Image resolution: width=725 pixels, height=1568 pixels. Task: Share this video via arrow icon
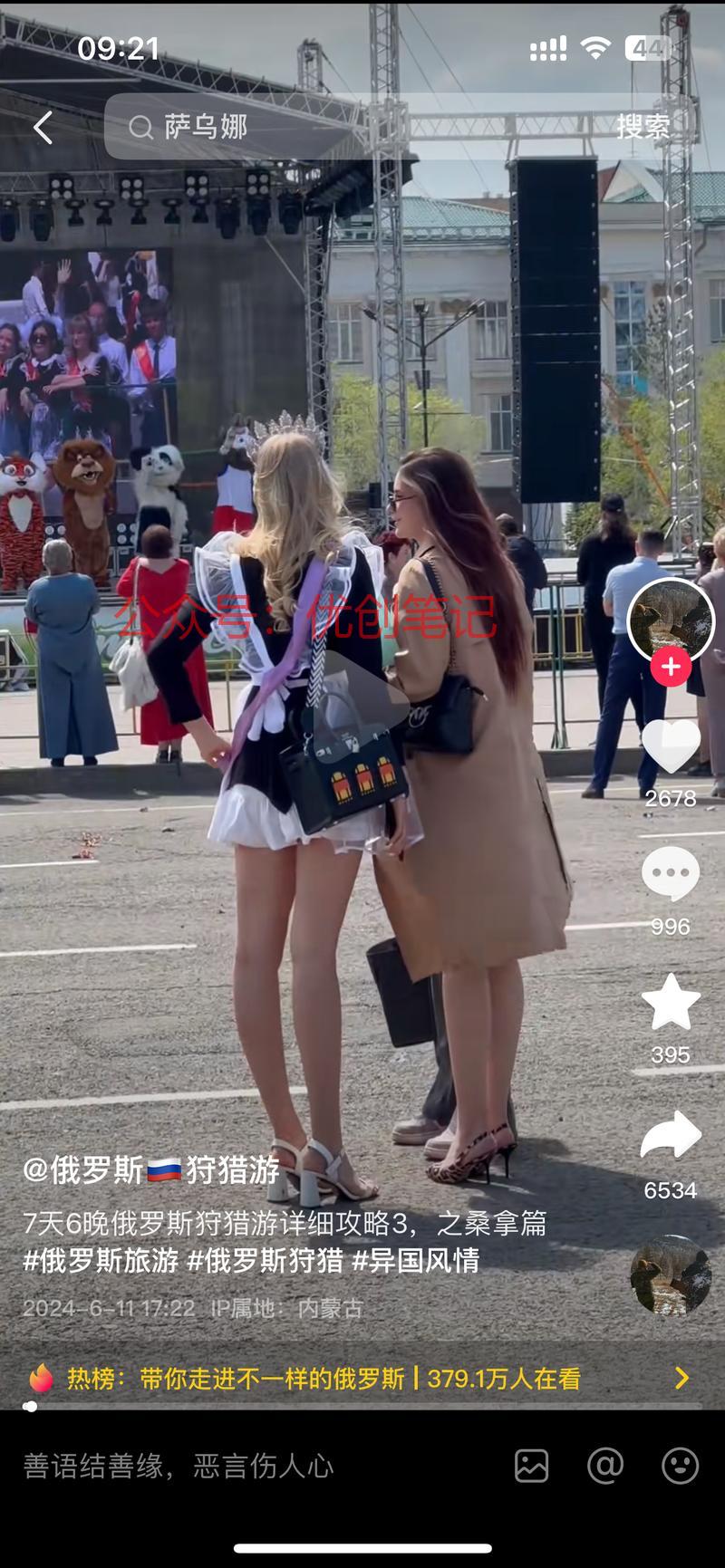point(671,1136)
